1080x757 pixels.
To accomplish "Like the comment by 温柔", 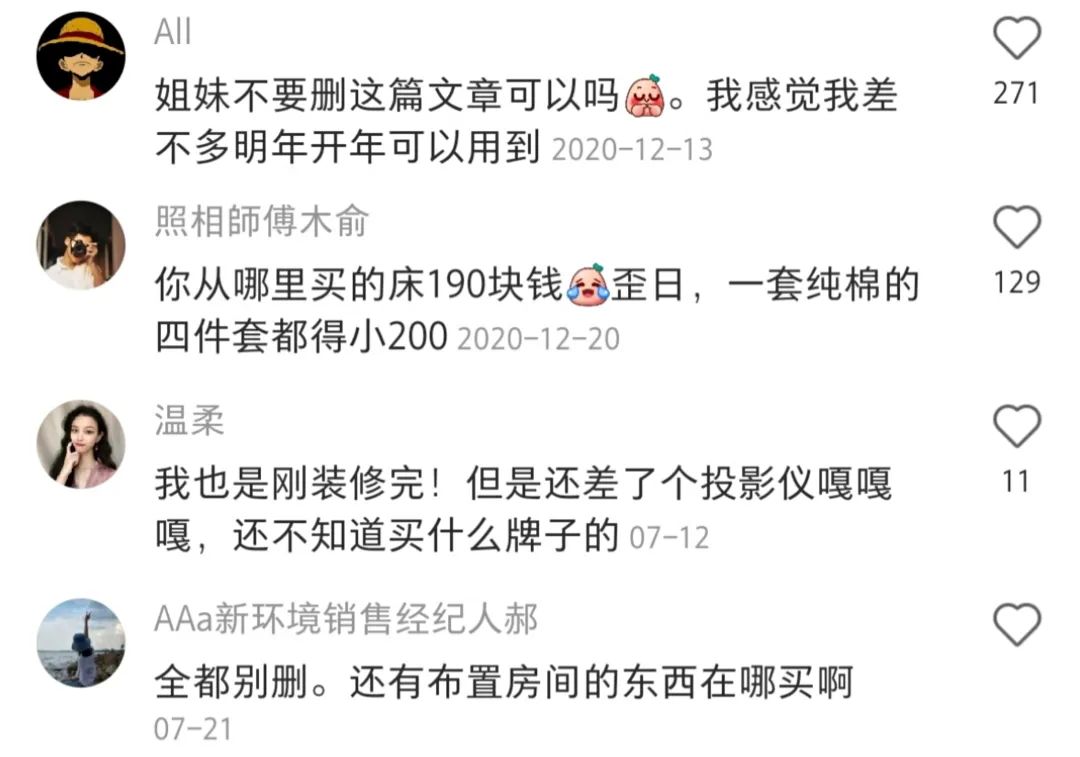I will point(1017,427).
